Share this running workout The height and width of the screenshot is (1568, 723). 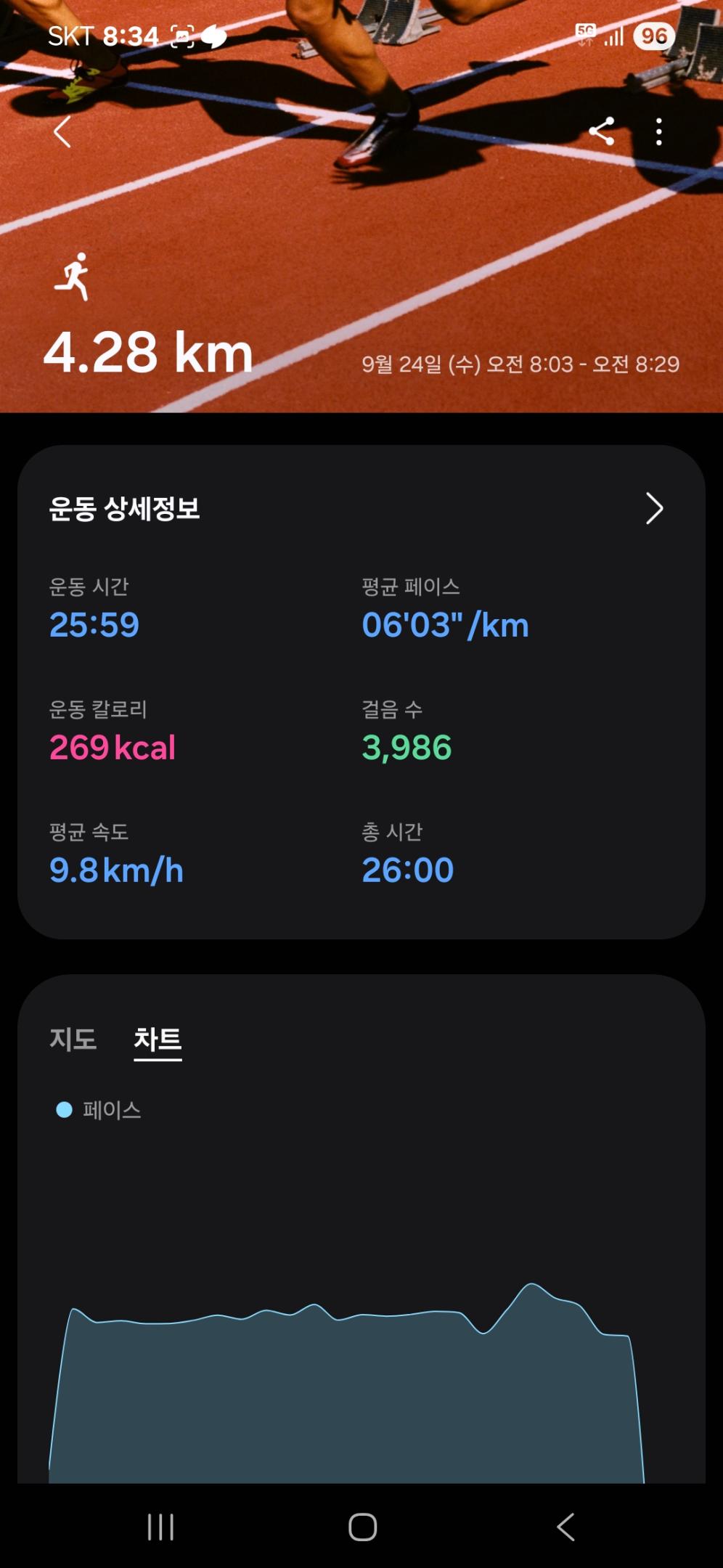602,131
